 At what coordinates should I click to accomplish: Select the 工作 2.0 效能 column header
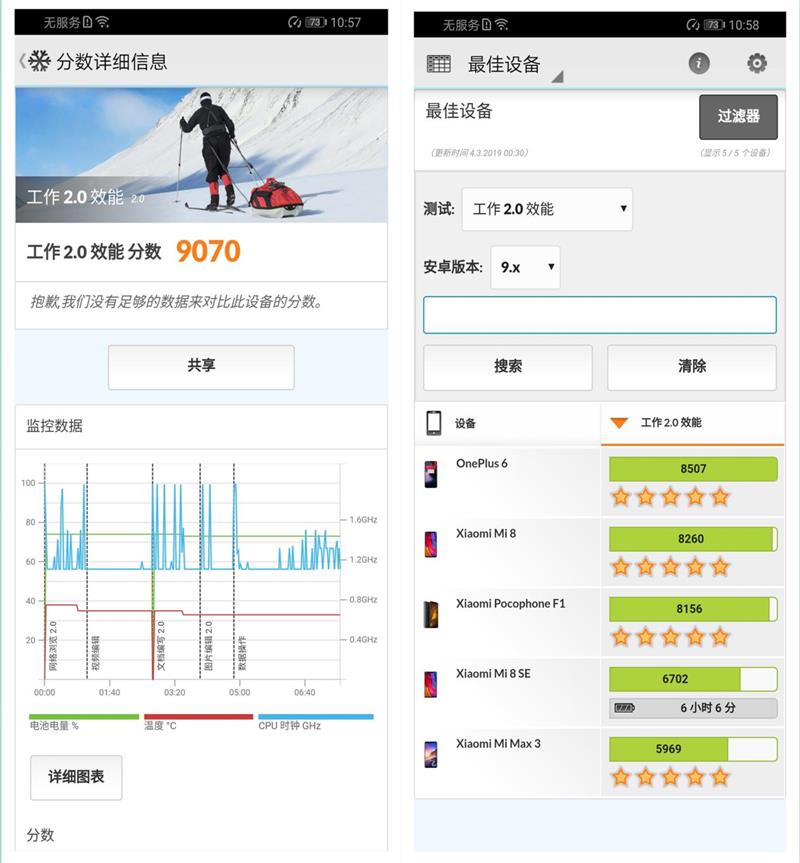[680, 424]
